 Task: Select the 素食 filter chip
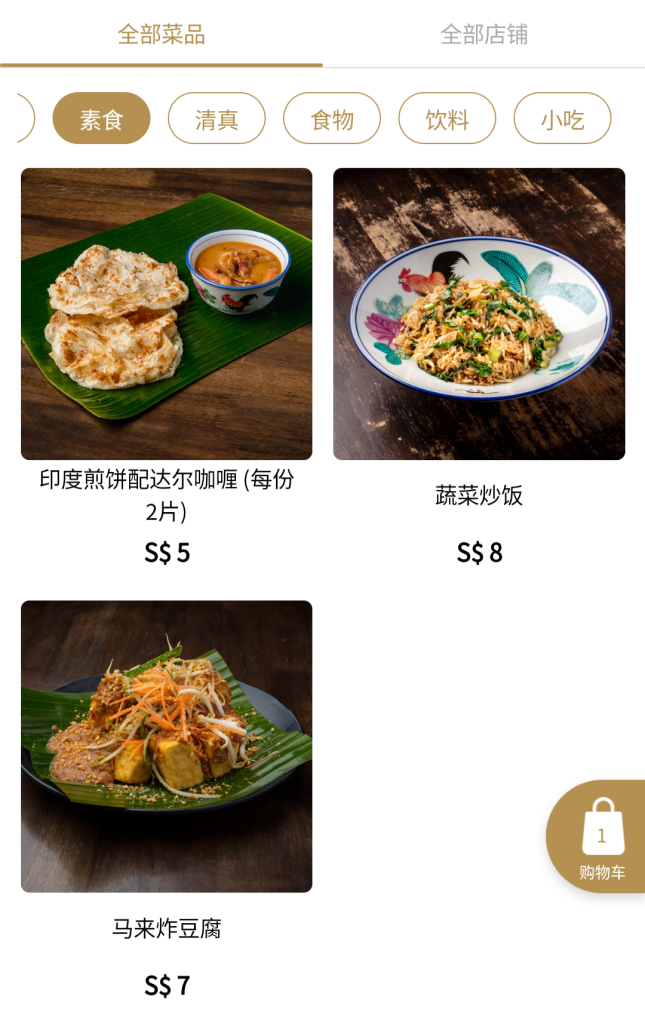click(x=101, y=119)
